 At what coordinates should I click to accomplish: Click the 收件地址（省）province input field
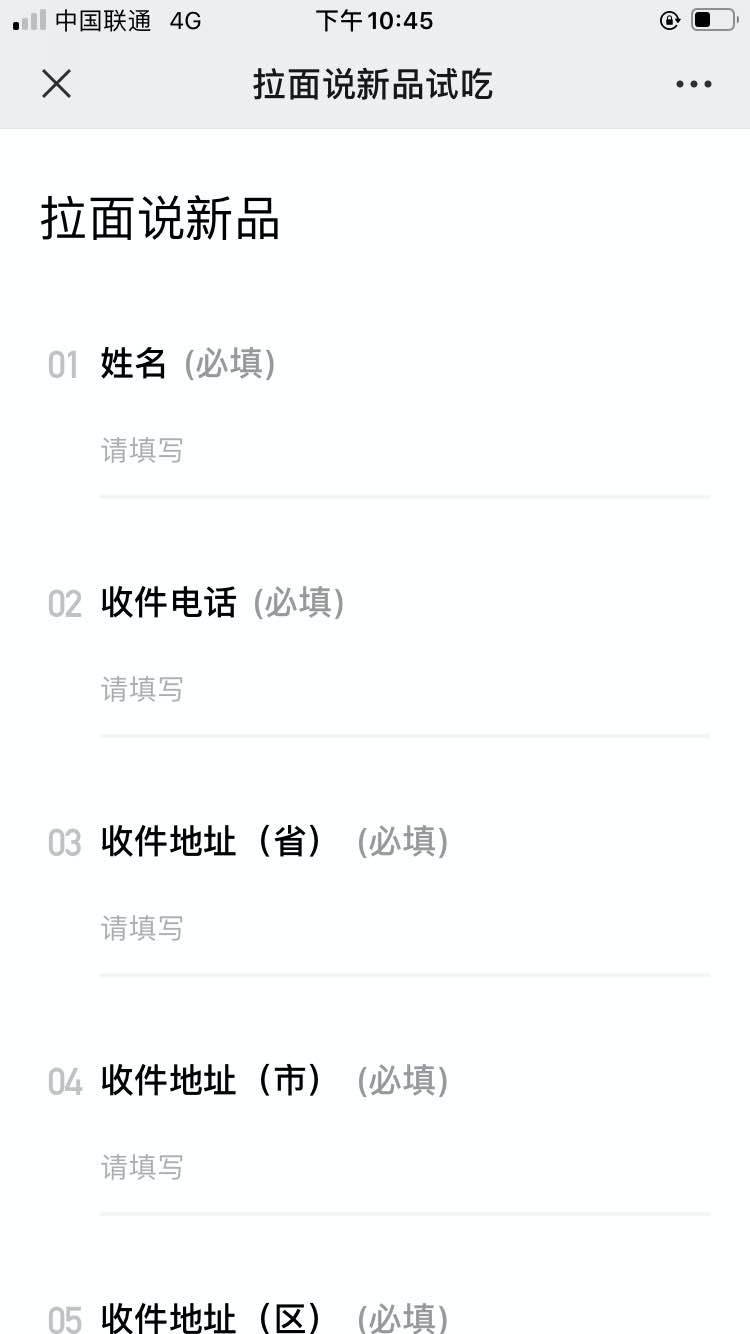400,930
